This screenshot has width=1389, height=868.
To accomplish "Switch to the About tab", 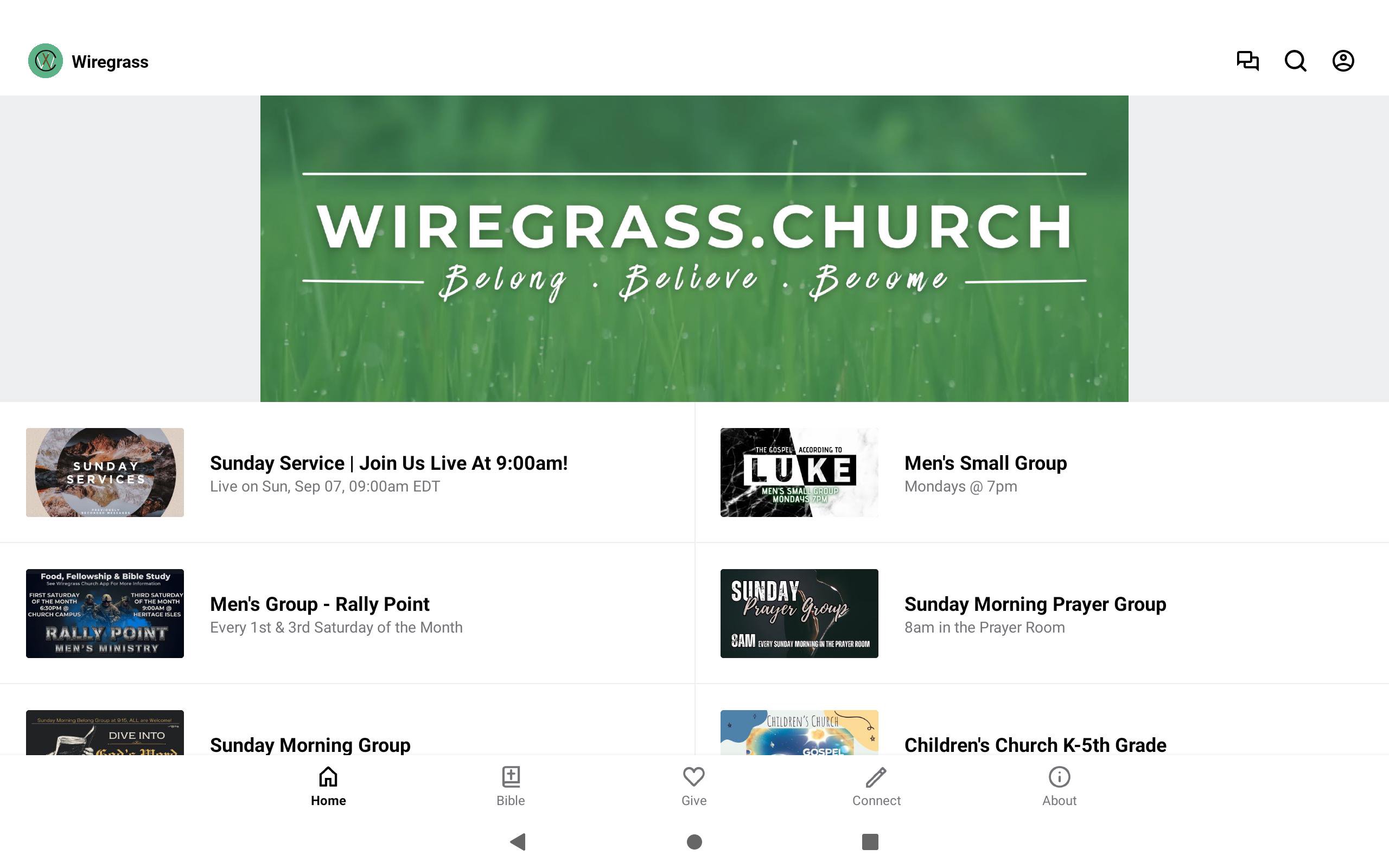I will (1059, 786).
